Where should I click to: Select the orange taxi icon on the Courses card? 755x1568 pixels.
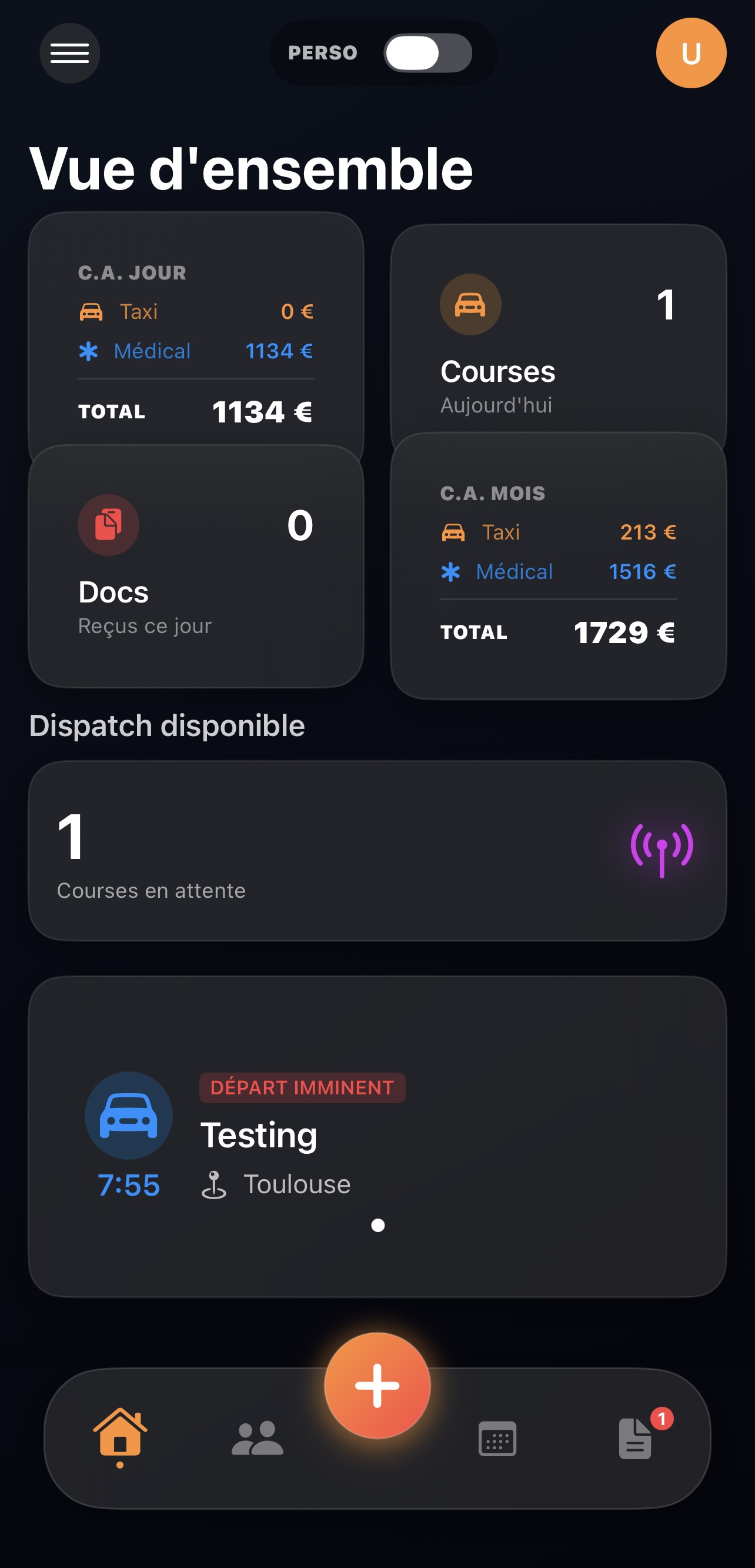pos(470,305)
